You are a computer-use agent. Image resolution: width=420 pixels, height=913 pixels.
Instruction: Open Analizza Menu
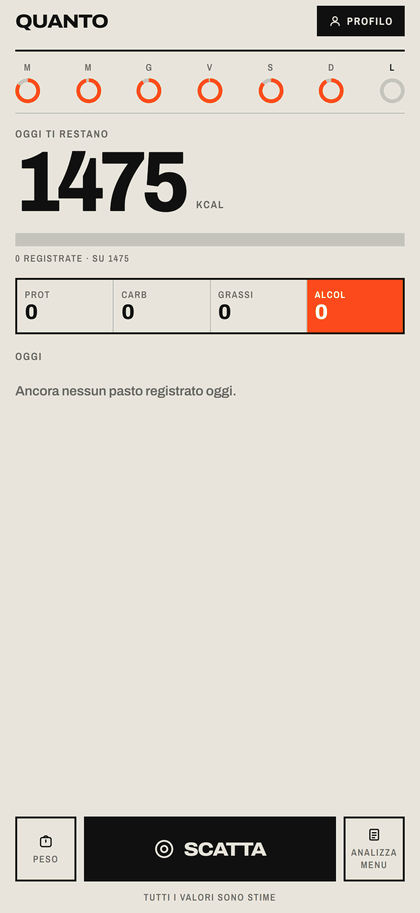tap(374, 849)
